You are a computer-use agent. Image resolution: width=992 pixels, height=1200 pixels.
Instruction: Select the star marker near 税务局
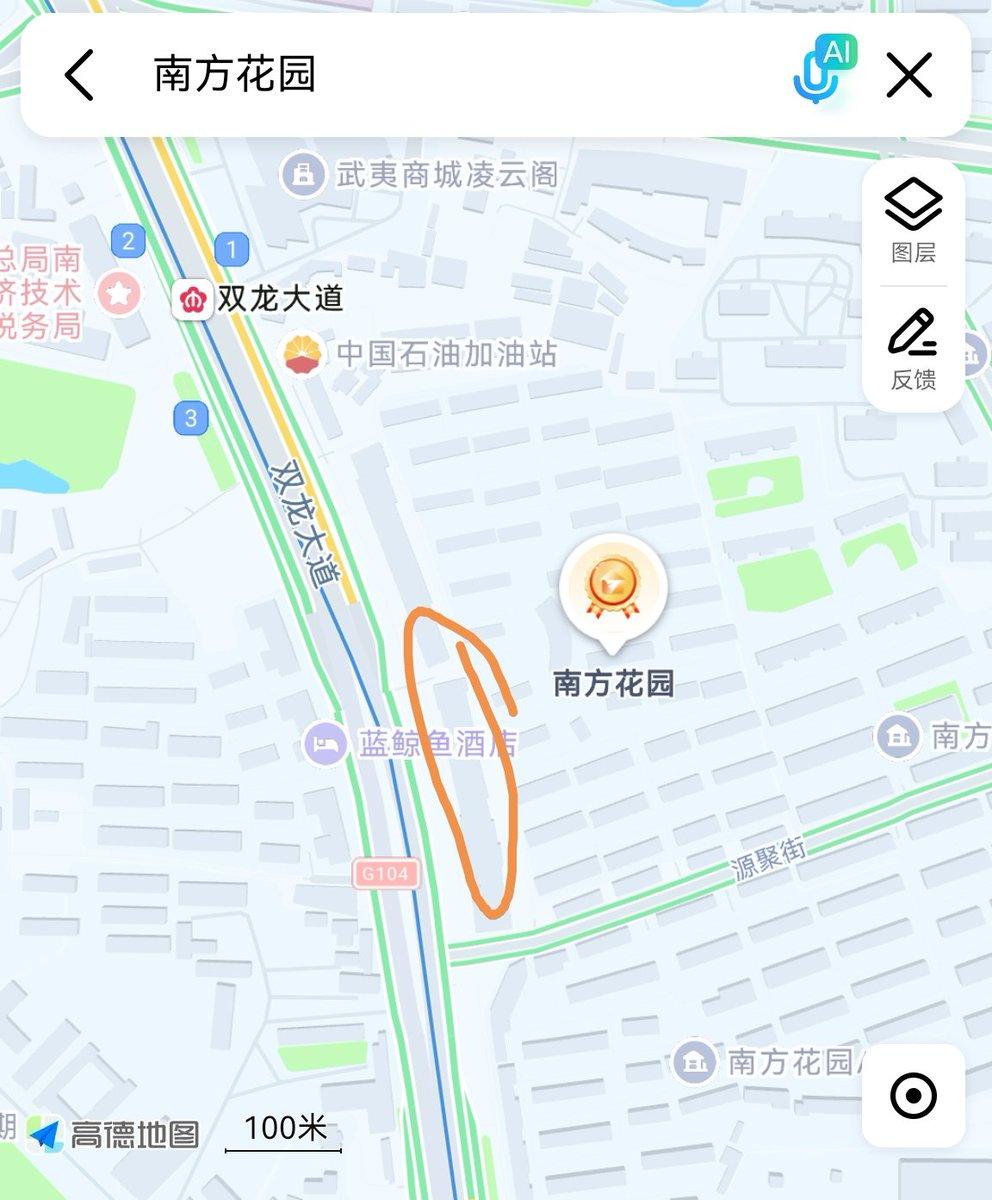pos(119,293)
